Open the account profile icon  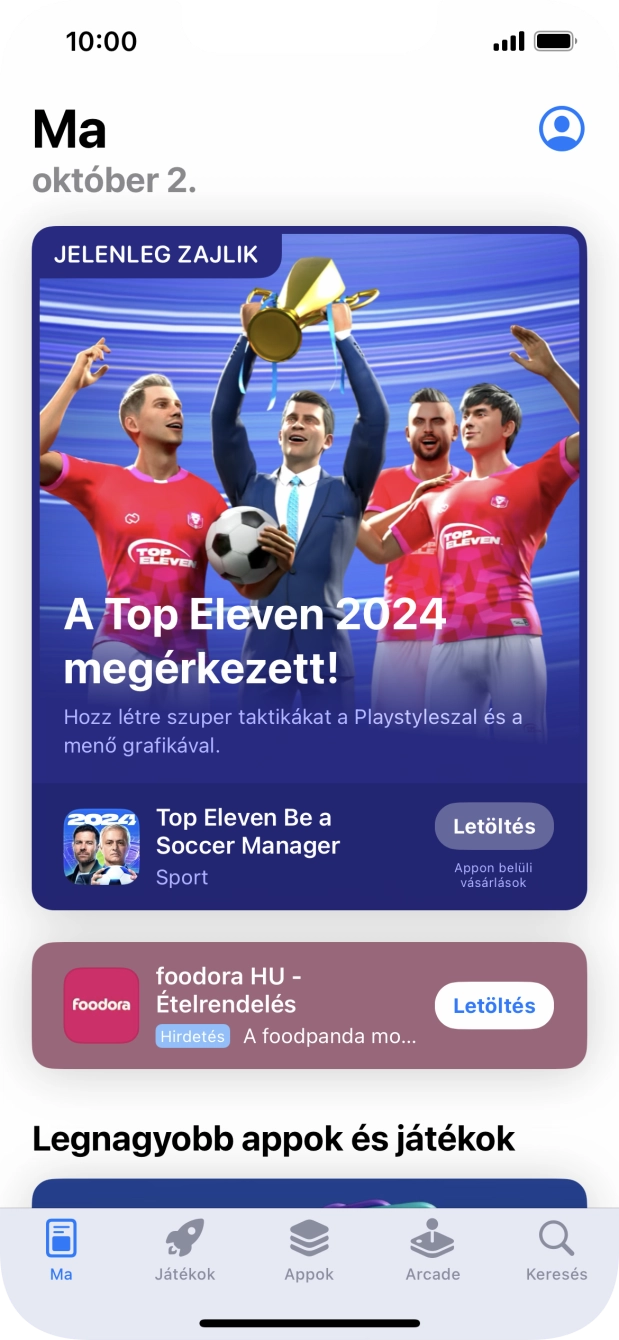[561, 128]
